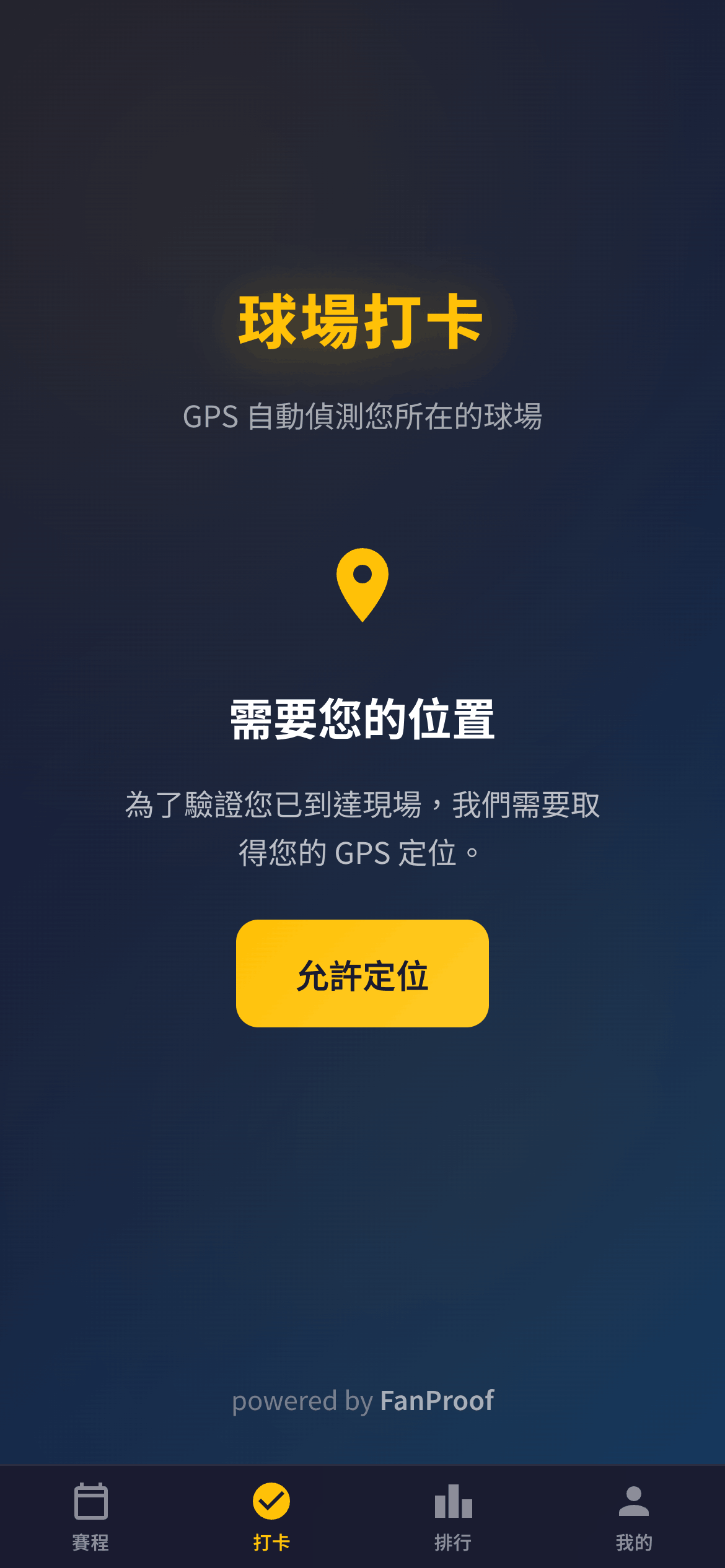The image size is (725, 1568).
Task: Tap the 打卡 label in bottom navigation
Action: (x=271, y=1542)
